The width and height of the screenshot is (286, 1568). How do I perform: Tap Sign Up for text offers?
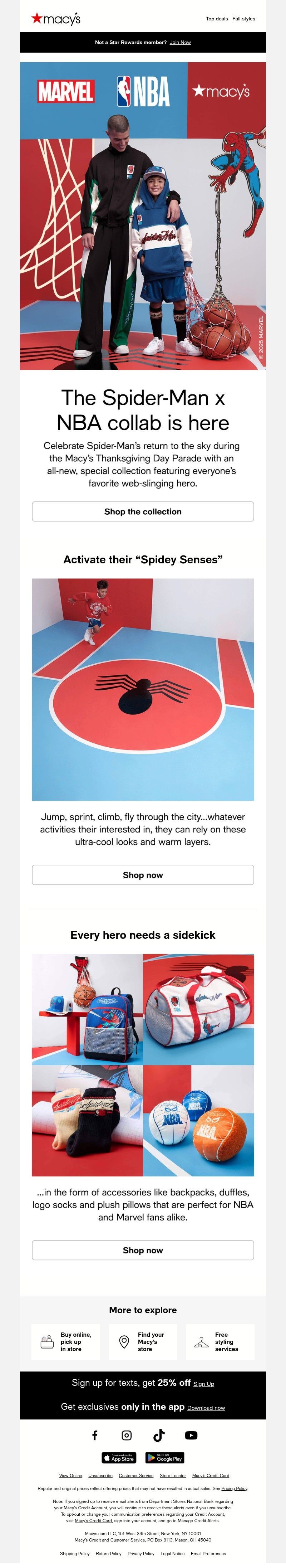pos(203,1384)
